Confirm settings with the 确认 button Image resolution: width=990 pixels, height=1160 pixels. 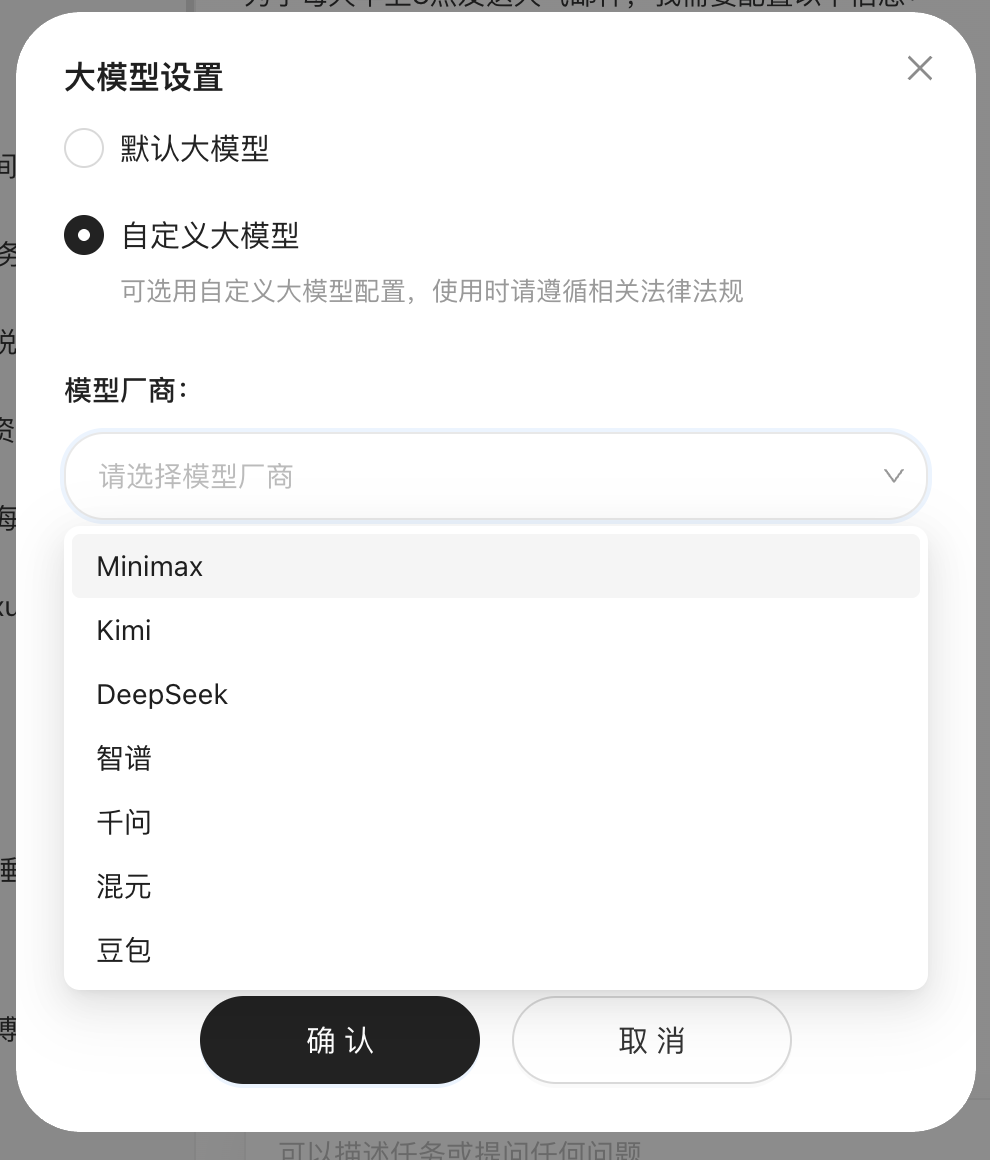click(340, 1040)
